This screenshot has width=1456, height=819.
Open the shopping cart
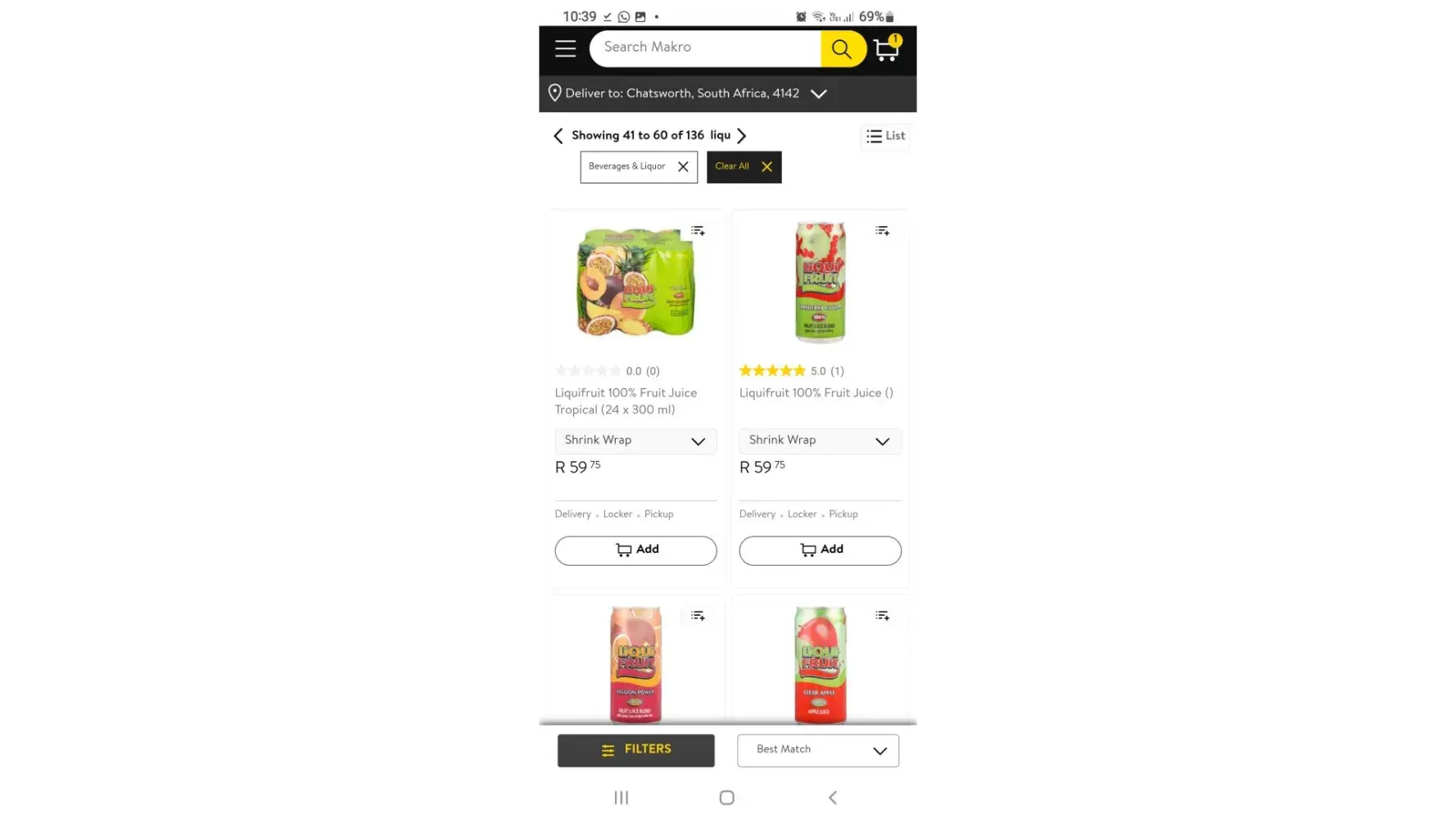coord(887,49)
